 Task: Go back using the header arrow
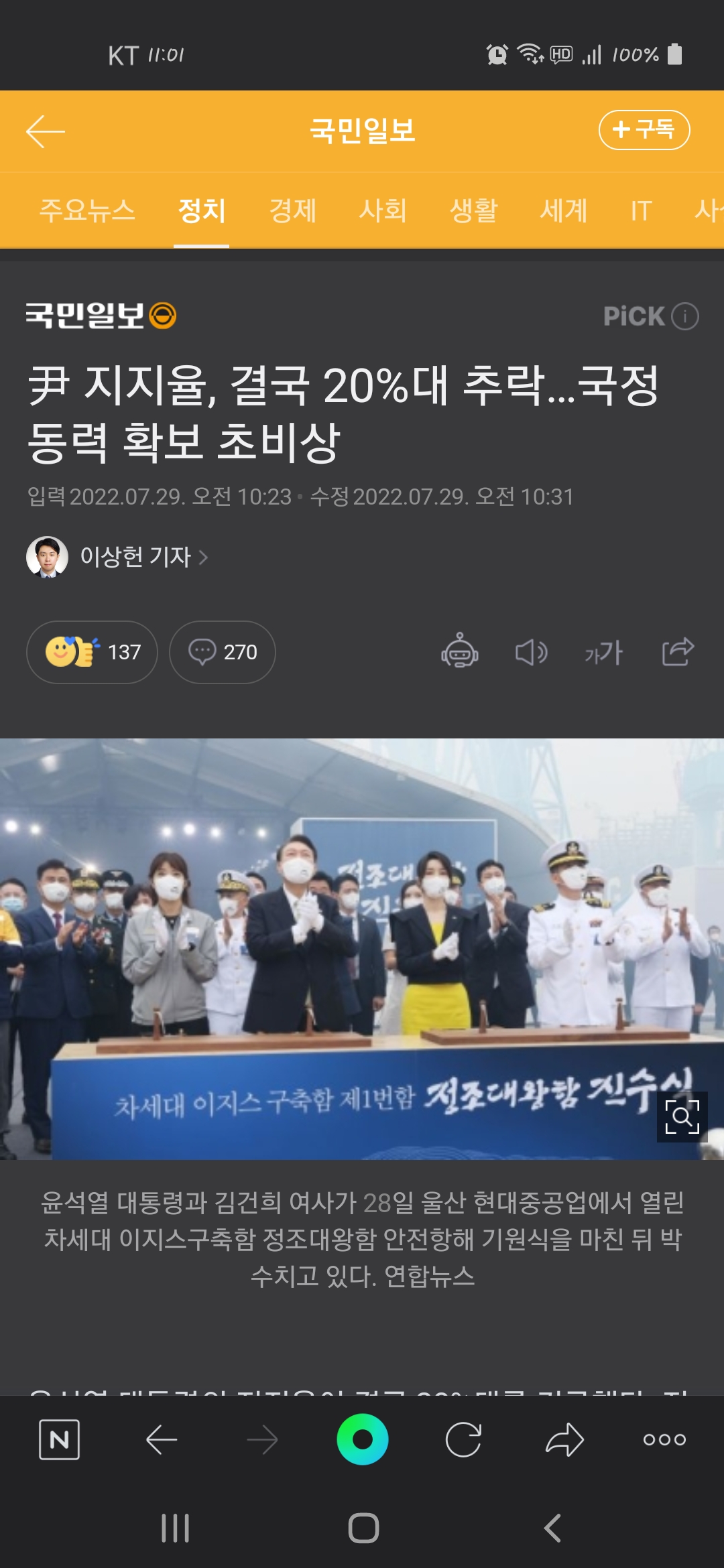[45, 131]
